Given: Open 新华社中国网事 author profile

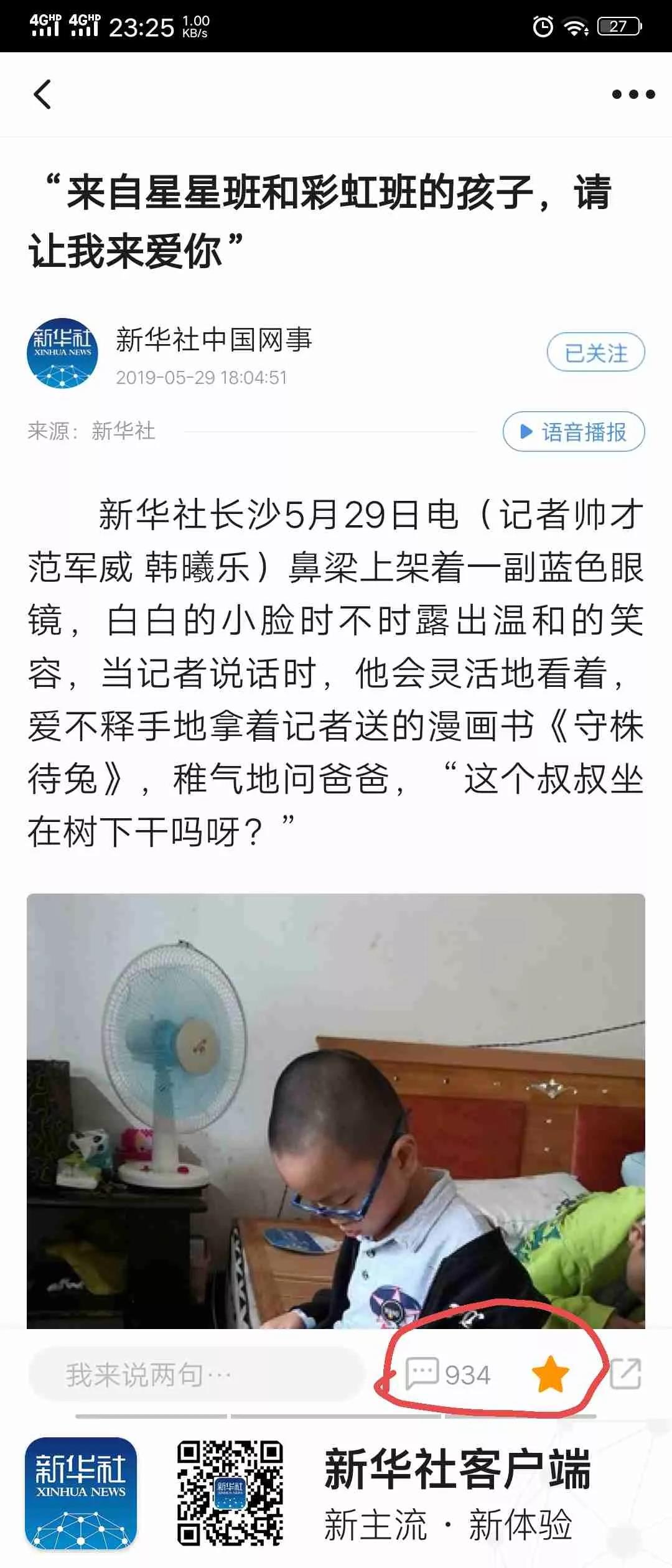Looking at the screenshot, I should click(x=213, y=340).
